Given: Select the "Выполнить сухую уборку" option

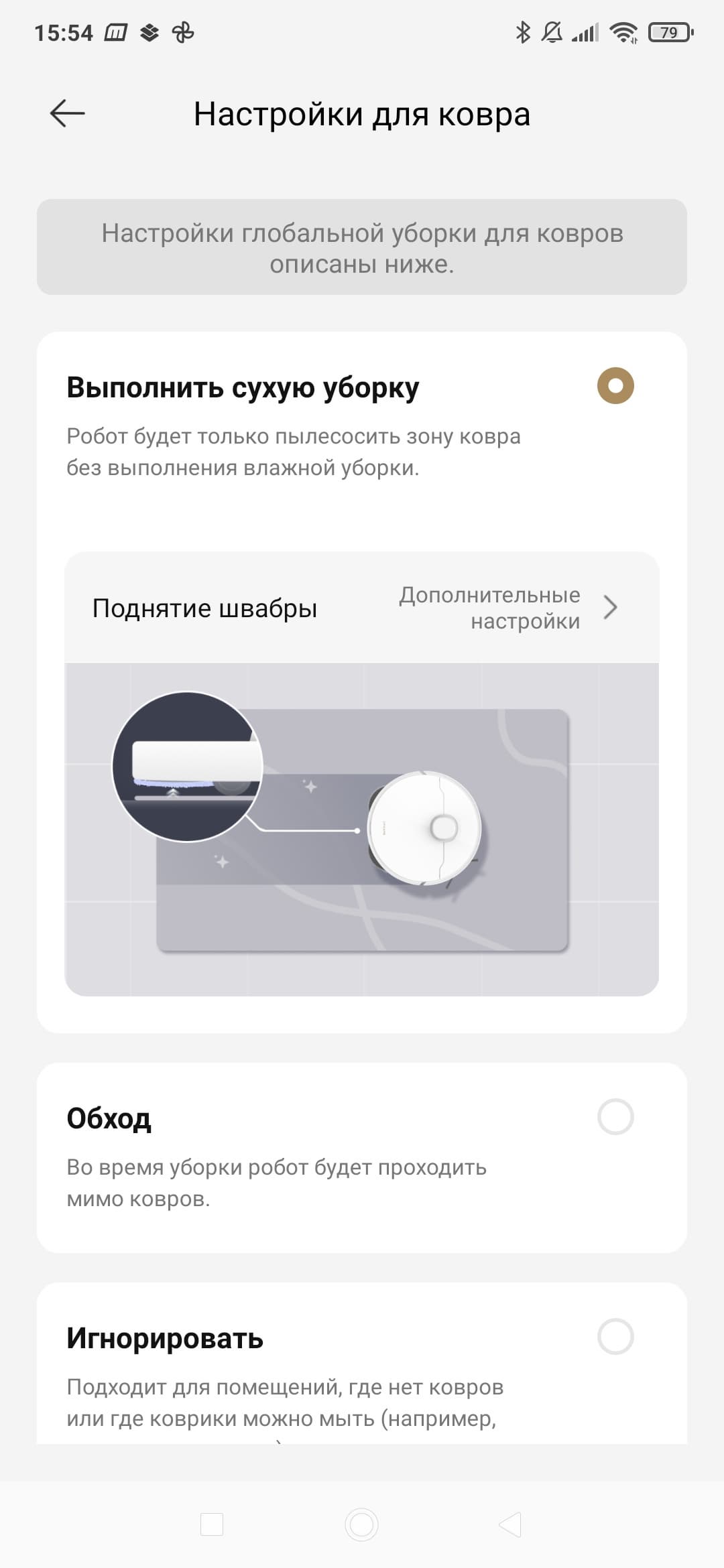Looking at the screenshot, I should 615,386.
